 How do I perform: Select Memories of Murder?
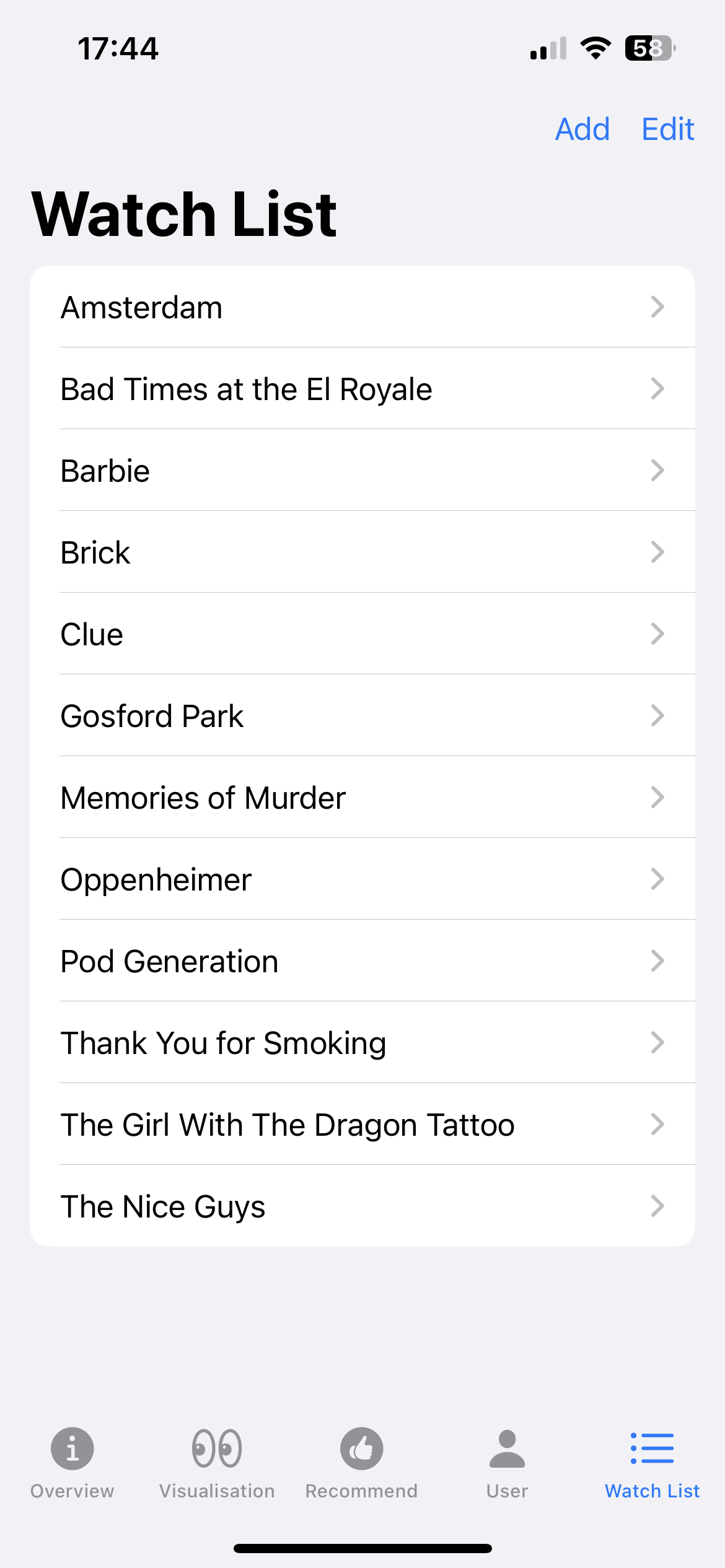click(x=362, y=797)
